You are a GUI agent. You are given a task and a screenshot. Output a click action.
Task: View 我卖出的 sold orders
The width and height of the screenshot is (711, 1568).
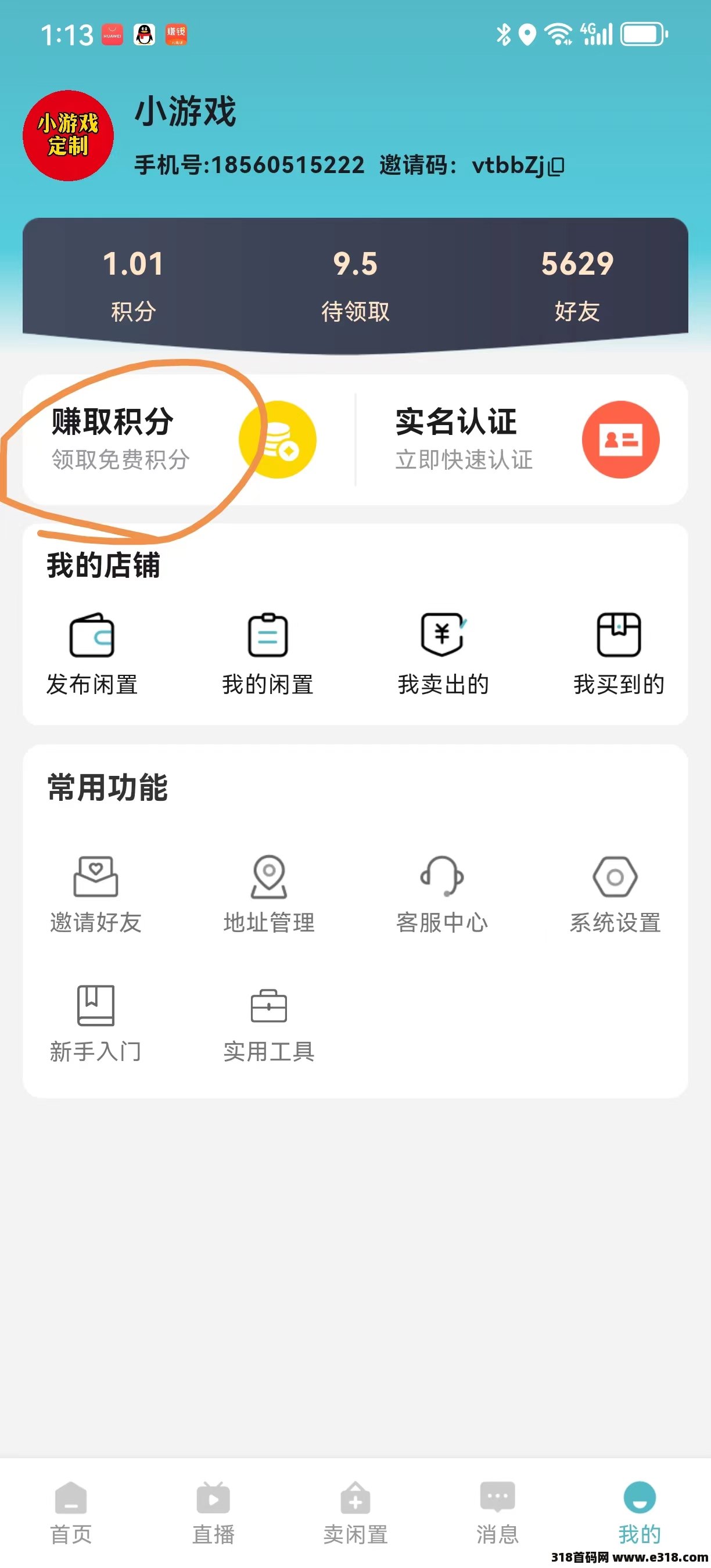point(443,654)
